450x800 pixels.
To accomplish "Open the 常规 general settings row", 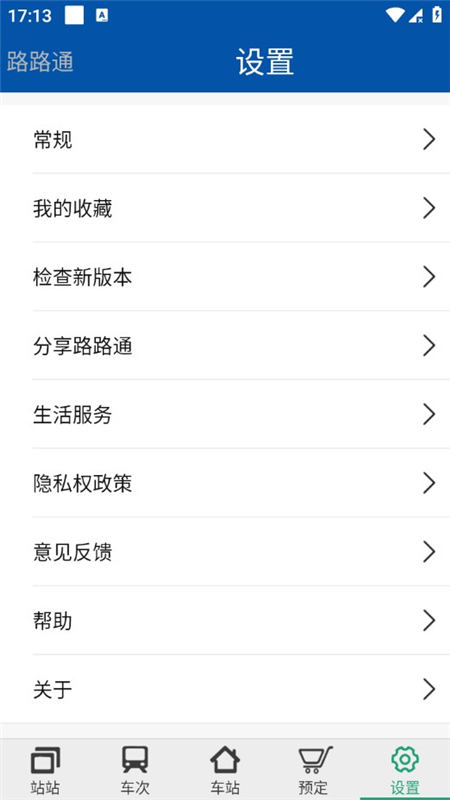I will [x=225, y=139].
